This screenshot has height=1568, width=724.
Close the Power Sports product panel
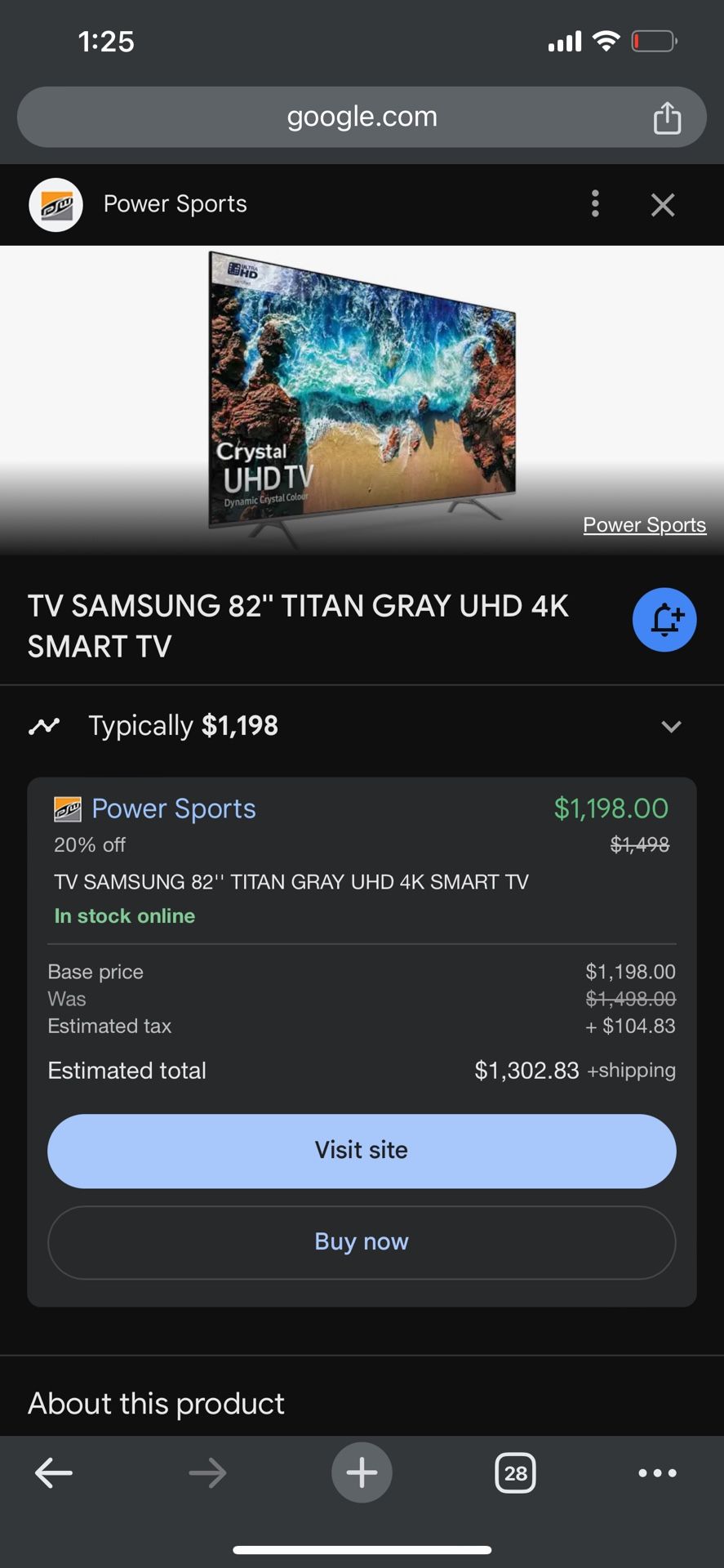tap(663, 205)
